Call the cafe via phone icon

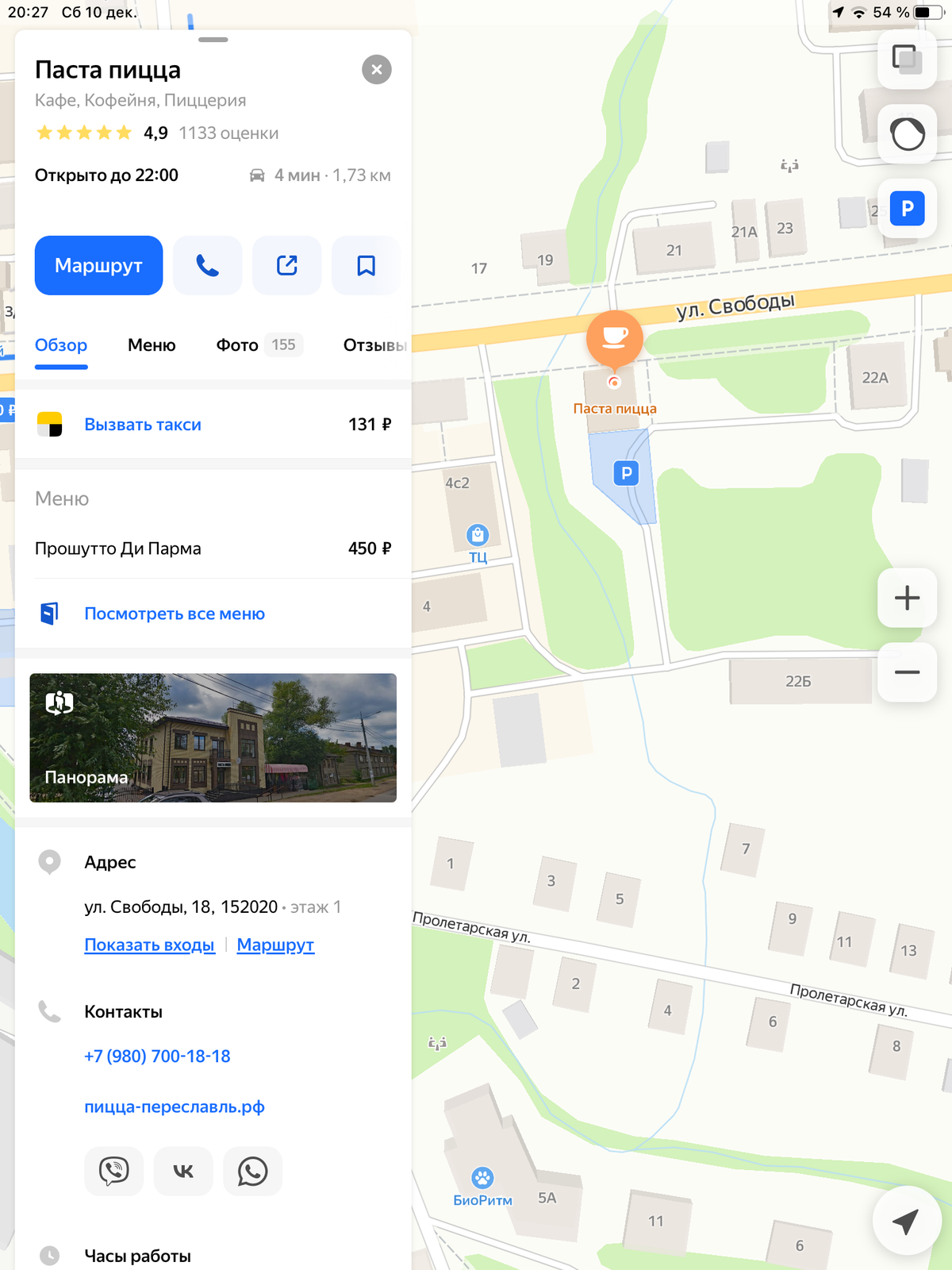click(207, 265)
